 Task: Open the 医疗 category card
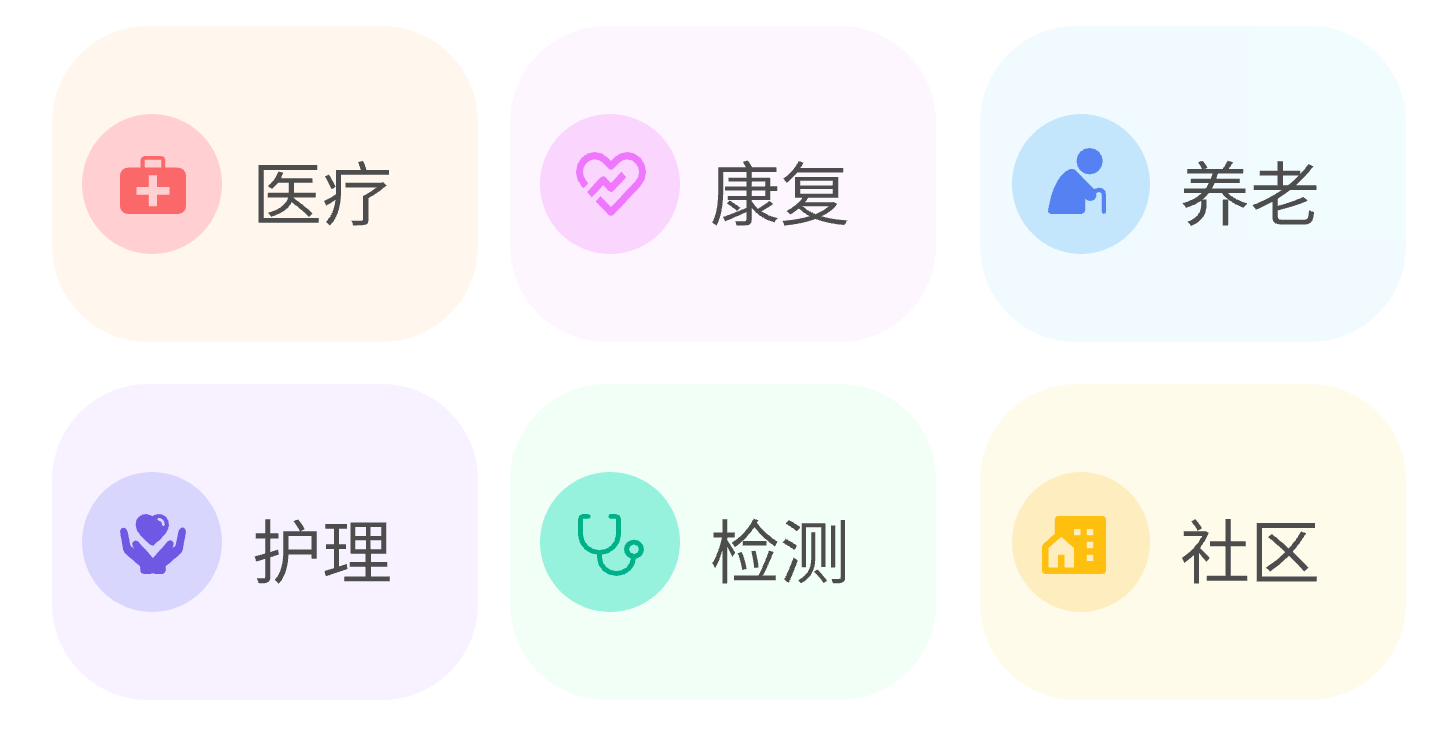(x=265, y=185)
